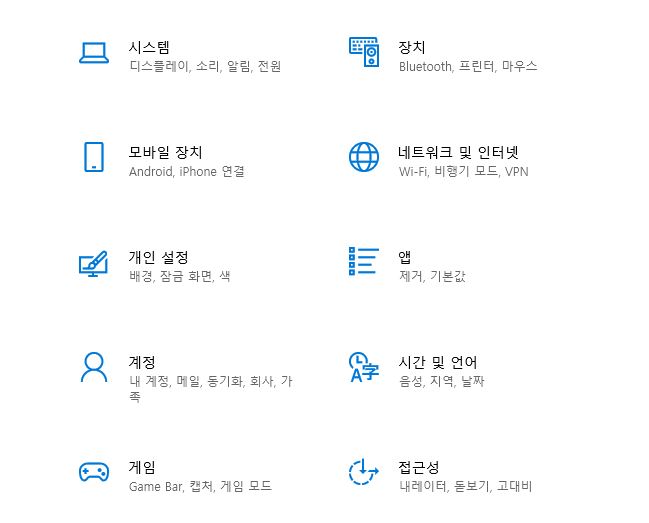Open the 앱 settings category
Screen dimensions: 649x523
(x=405, y=257)
